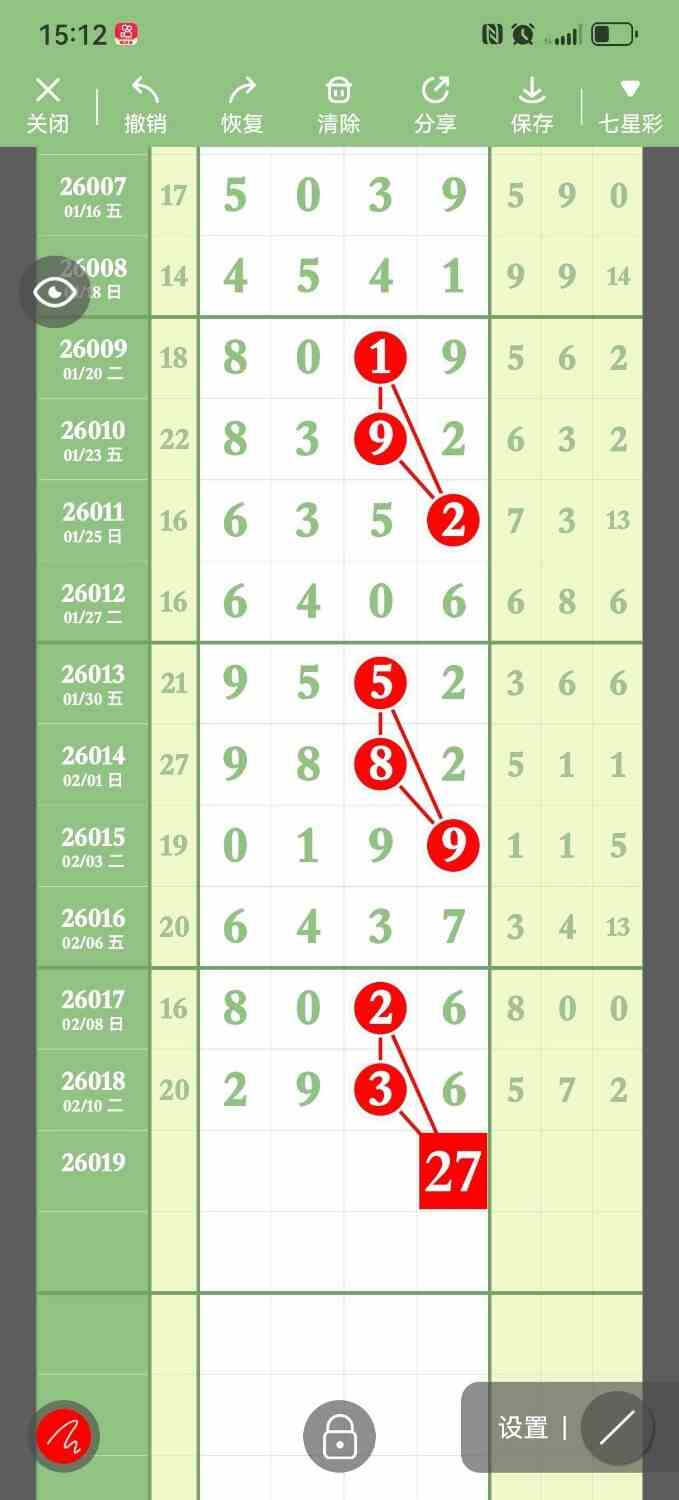Close the chart editor via 关闭
The height and width of the screenshot is (1500, 679).
47,106
